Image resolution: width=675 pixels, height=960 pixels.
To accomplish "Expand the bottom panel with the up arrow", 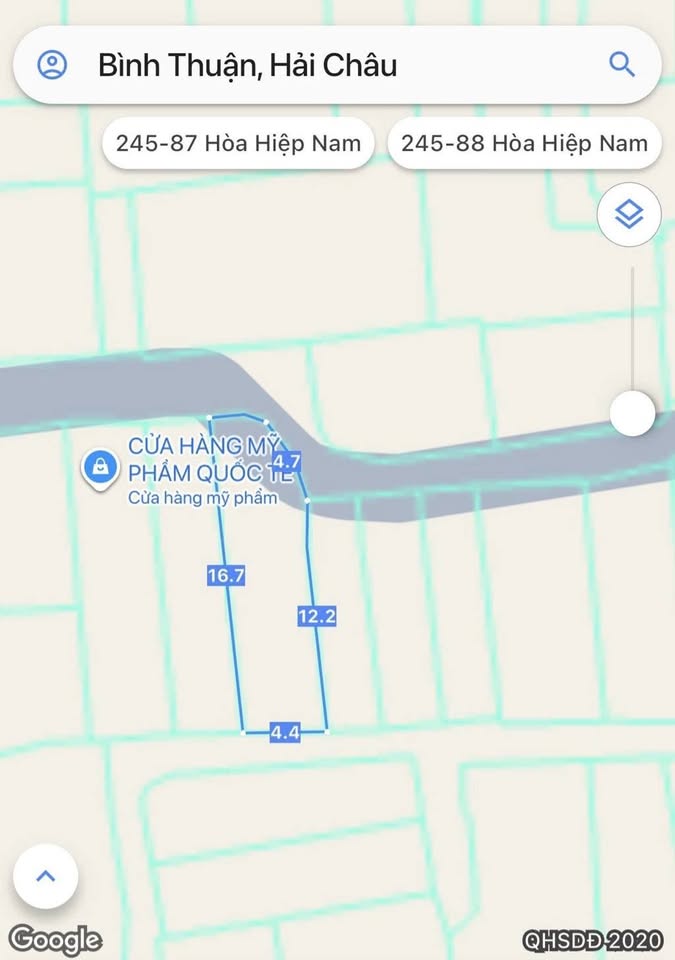I will pyautogui.click(x=45, y=877).
